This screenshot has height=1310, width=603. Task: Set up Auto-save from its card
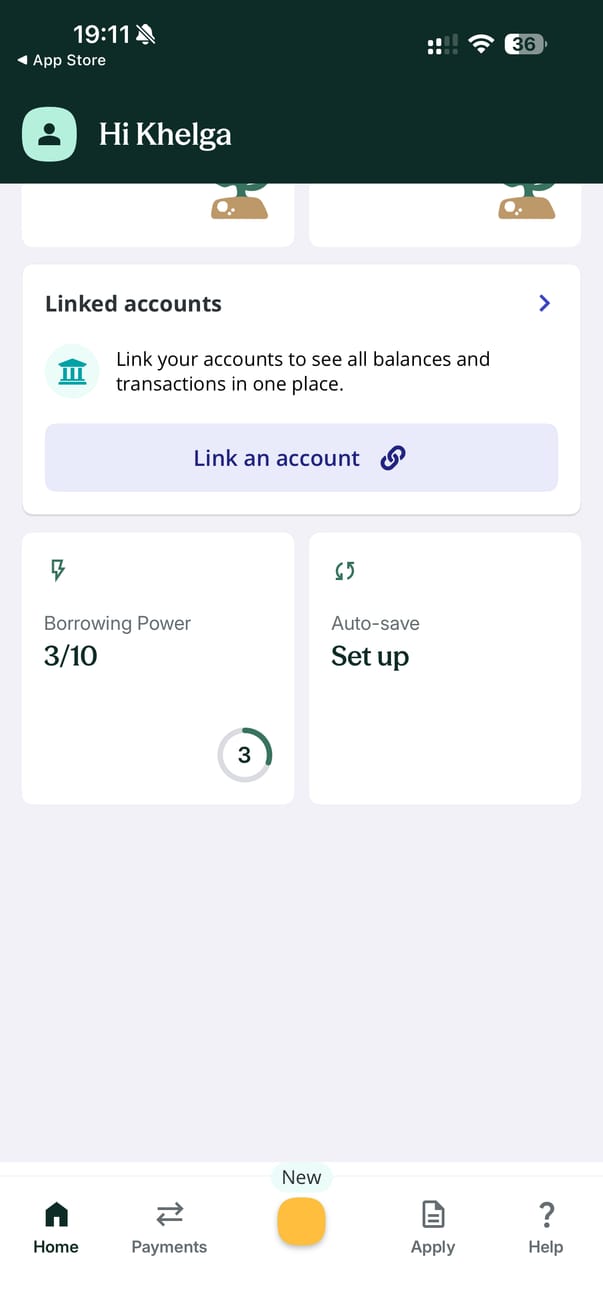click(x=445, y=667)
